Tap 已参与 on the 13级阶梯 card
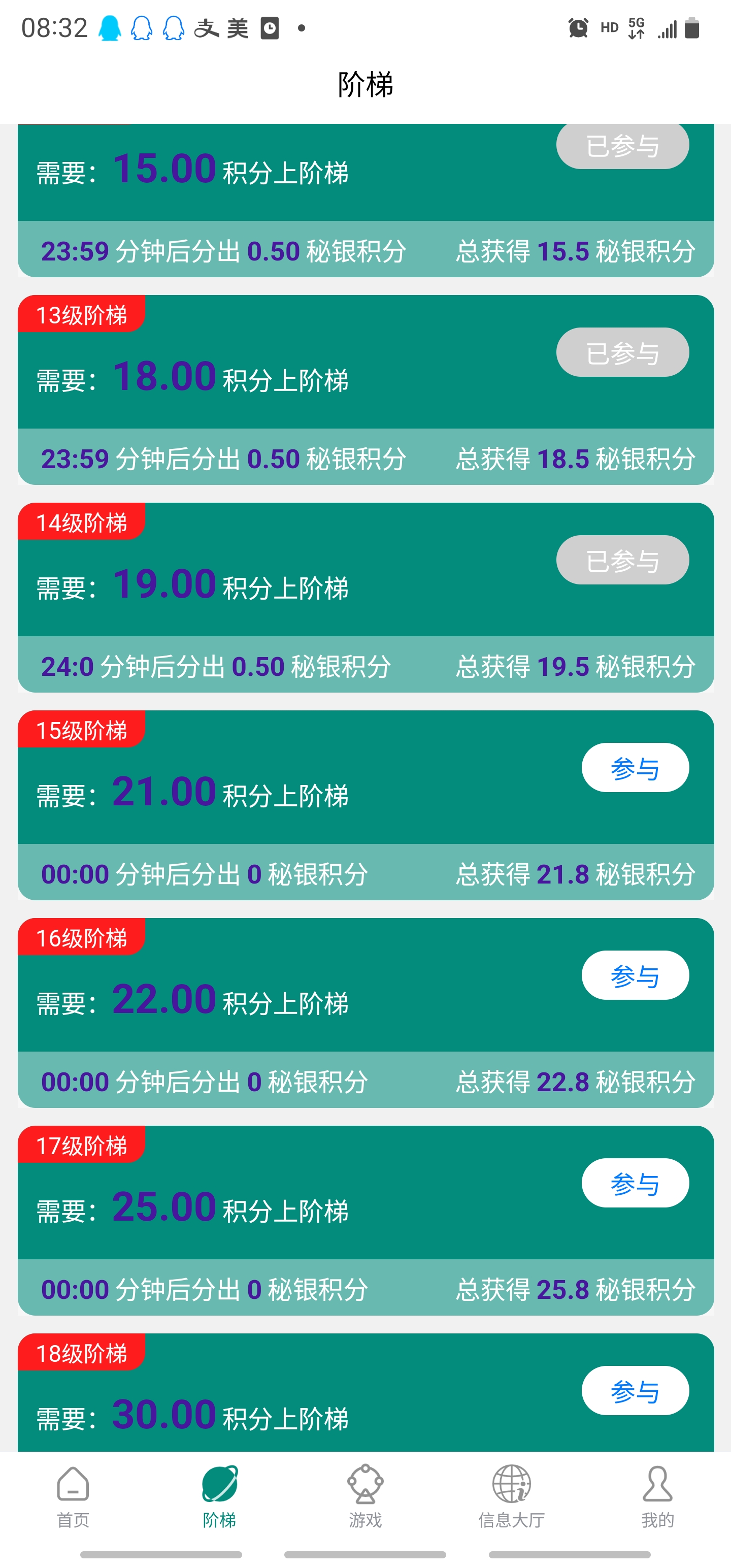 [x=622, y=352]
